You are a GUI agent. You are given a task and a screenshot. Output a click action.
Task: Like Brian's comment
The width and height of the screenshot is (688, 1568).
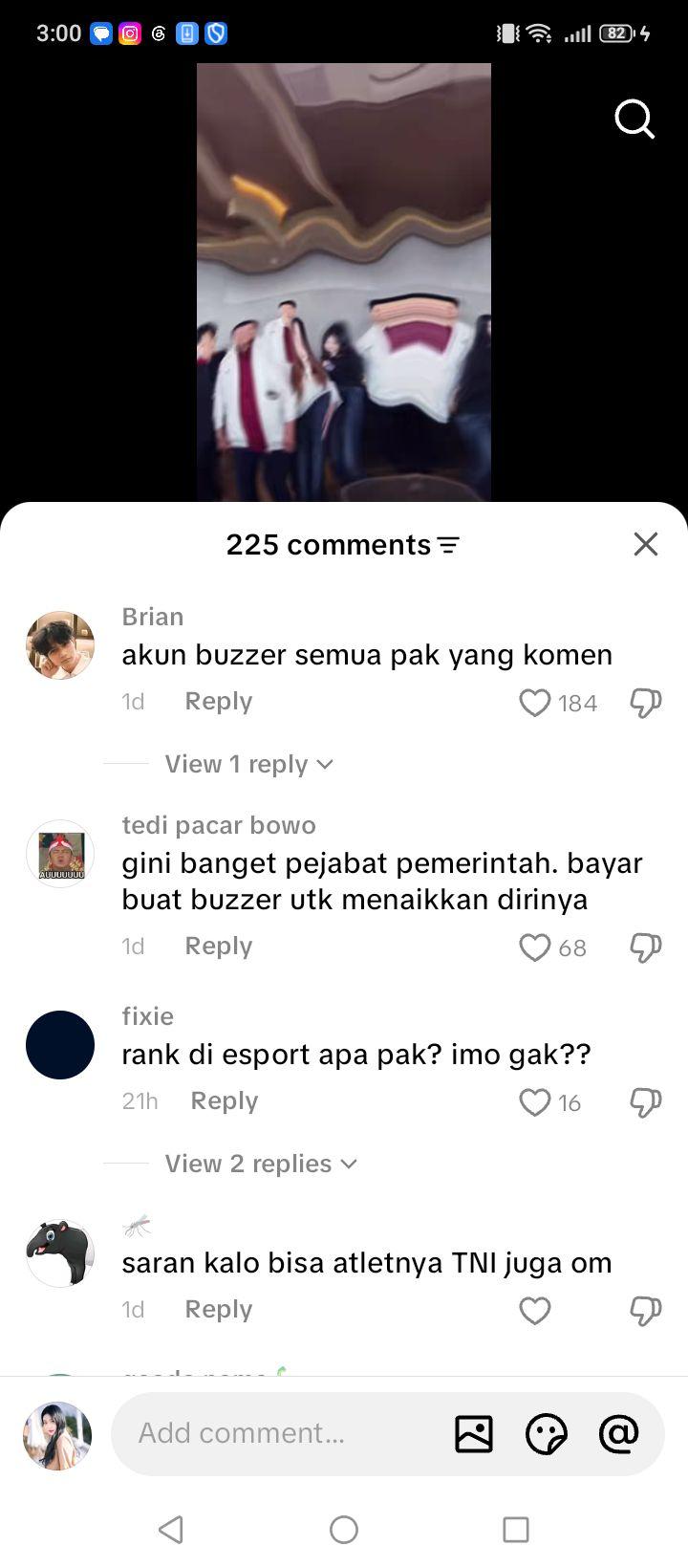(x=535, y=703)
